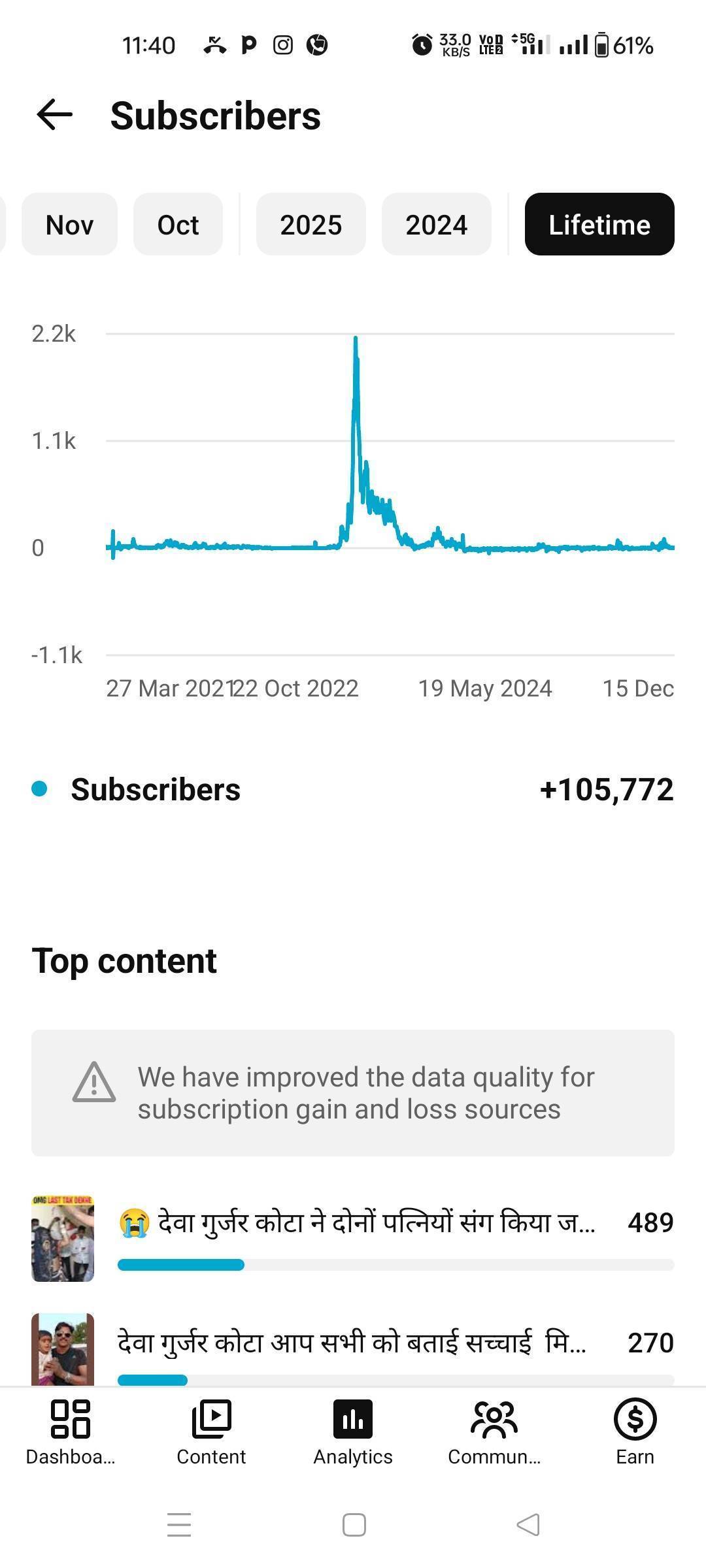Switch to the Content tab

(x=211, y=1432)
